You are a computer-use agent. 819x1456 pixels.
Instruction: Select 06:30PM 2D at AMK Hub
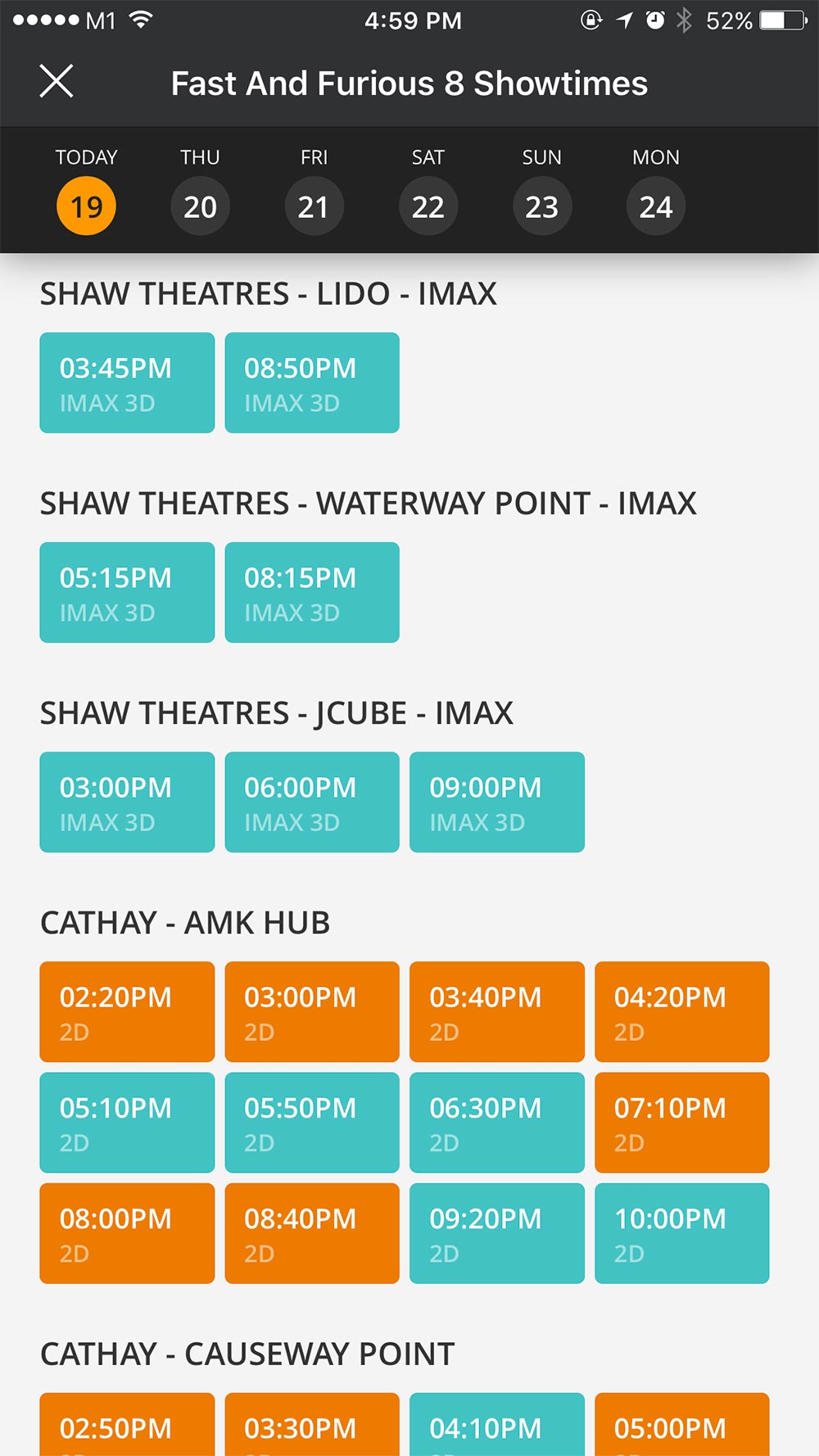click(497, 1122)
